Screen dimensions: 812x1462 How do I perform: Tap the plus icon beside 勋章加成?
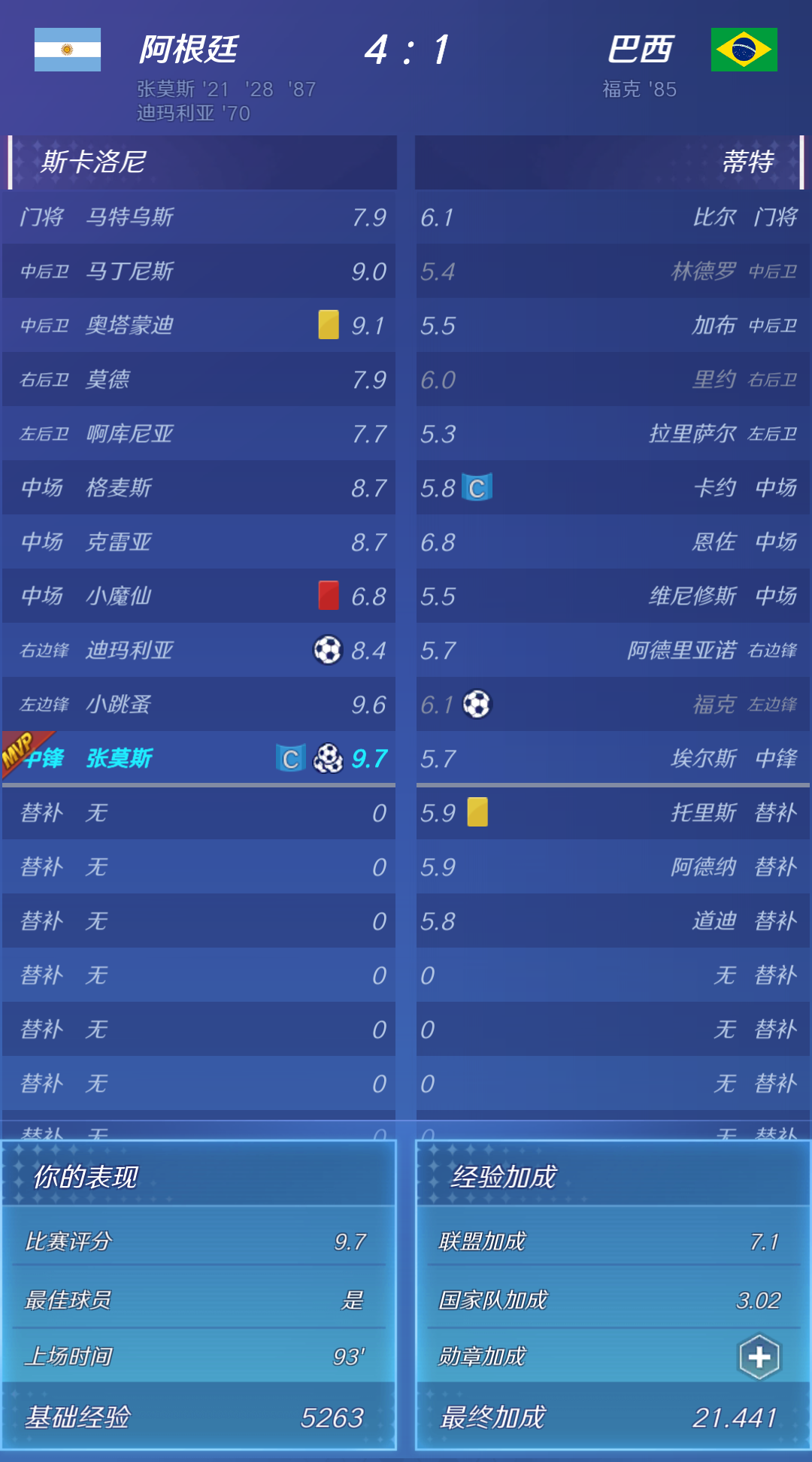[759, 1357]
